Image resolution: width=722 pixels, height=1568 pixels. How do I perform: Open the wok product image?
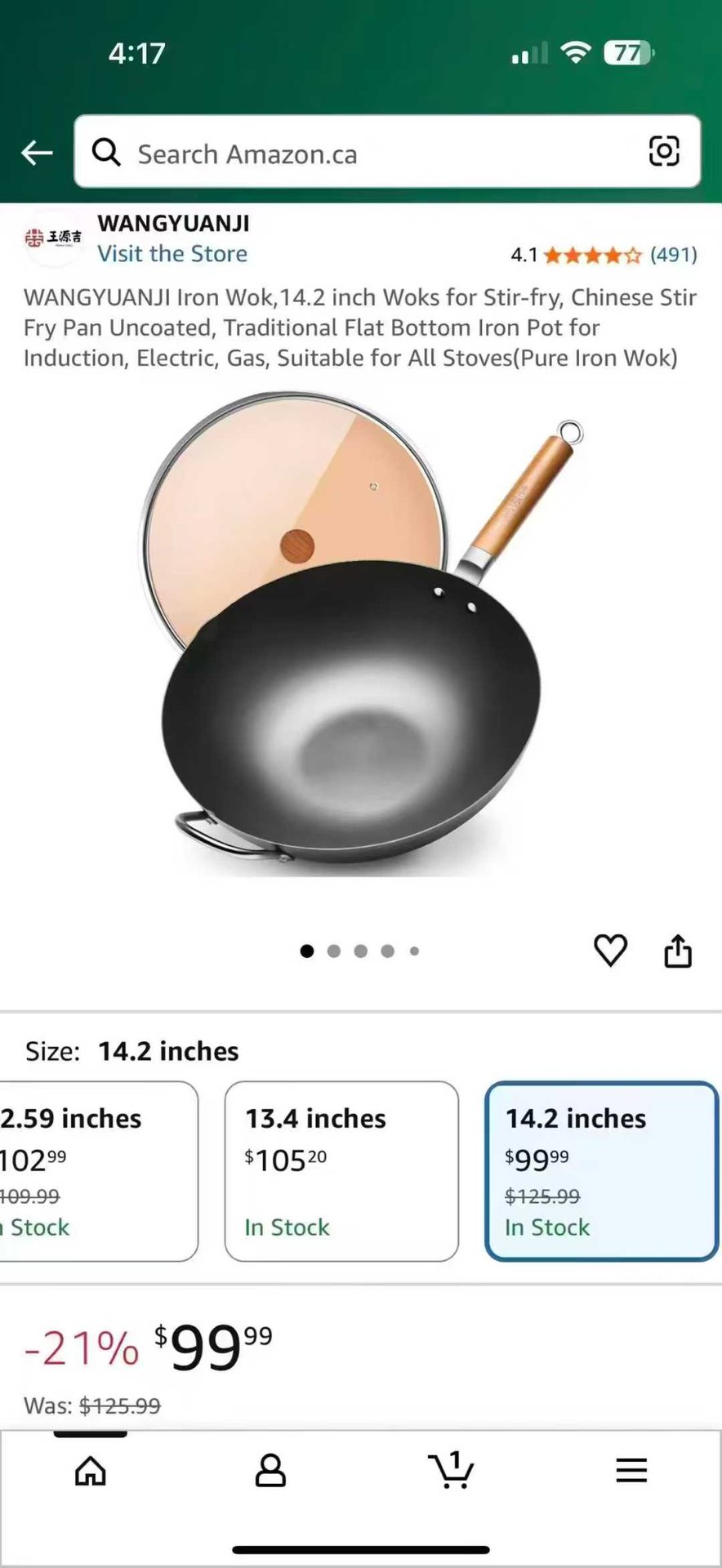tap(359, 637)
